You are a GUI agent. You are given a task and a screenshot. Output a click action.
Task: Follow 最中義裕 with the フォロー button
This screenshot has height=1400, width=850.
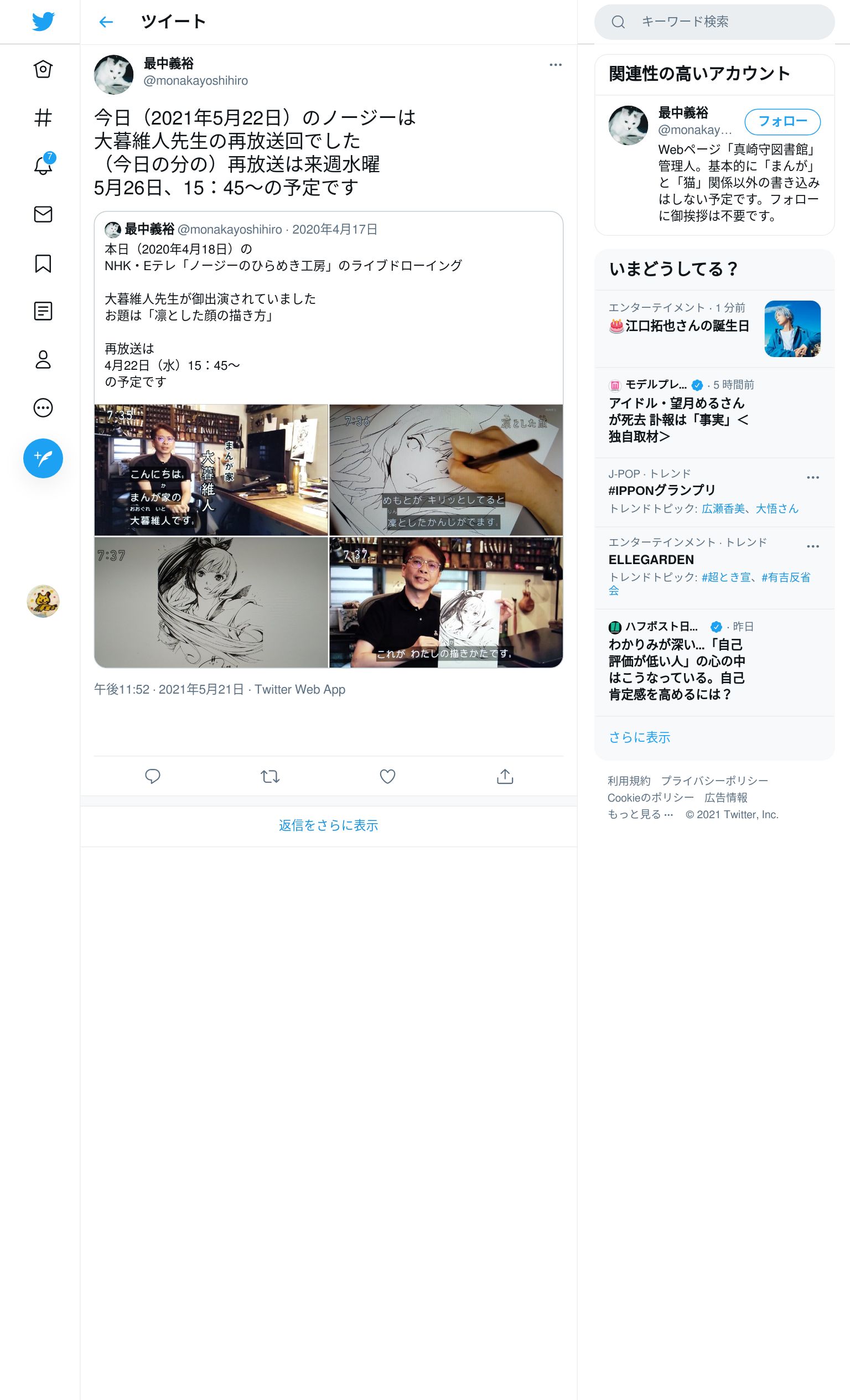coord(782,122)
